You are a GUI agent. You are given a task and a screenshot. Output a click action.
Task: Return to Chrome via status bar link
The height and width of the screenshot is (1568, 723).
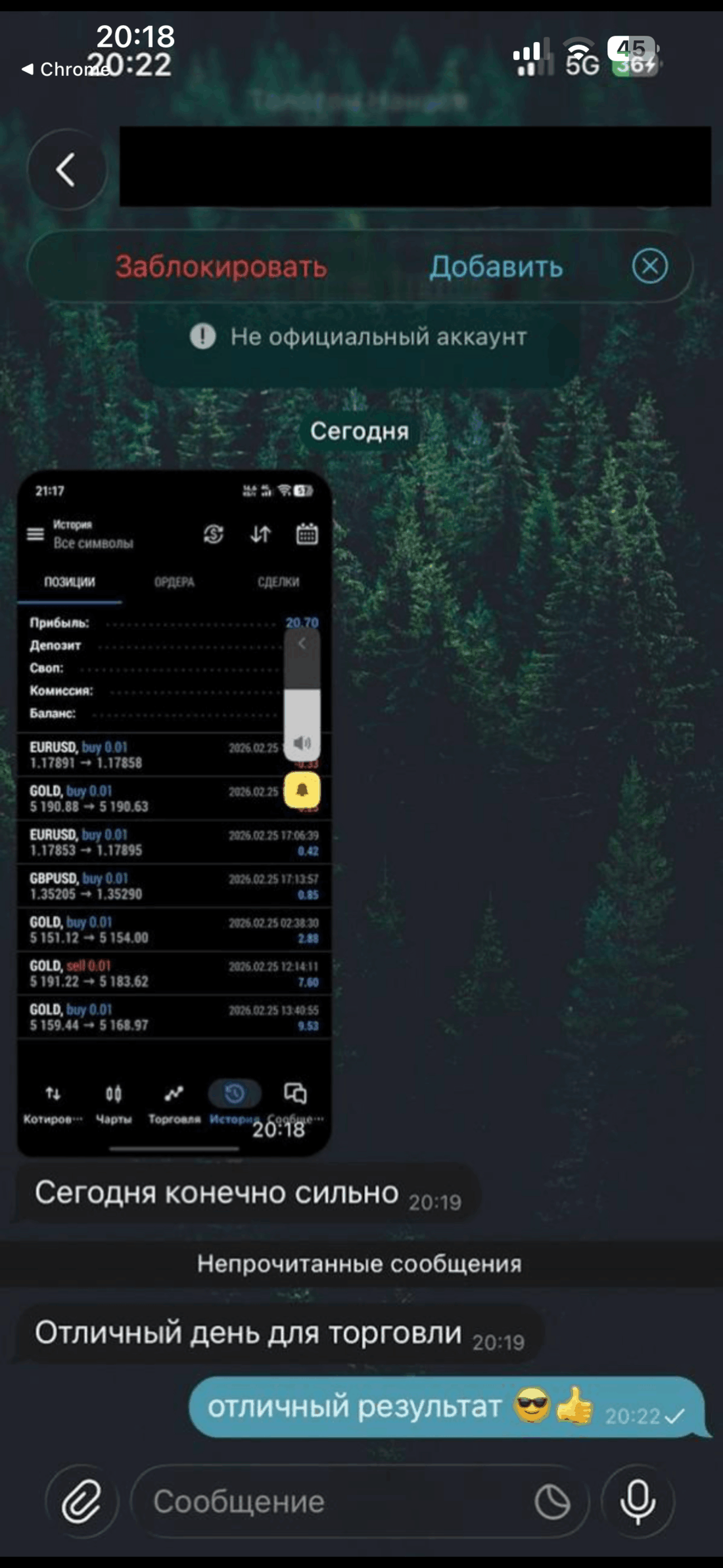(64, 69)
